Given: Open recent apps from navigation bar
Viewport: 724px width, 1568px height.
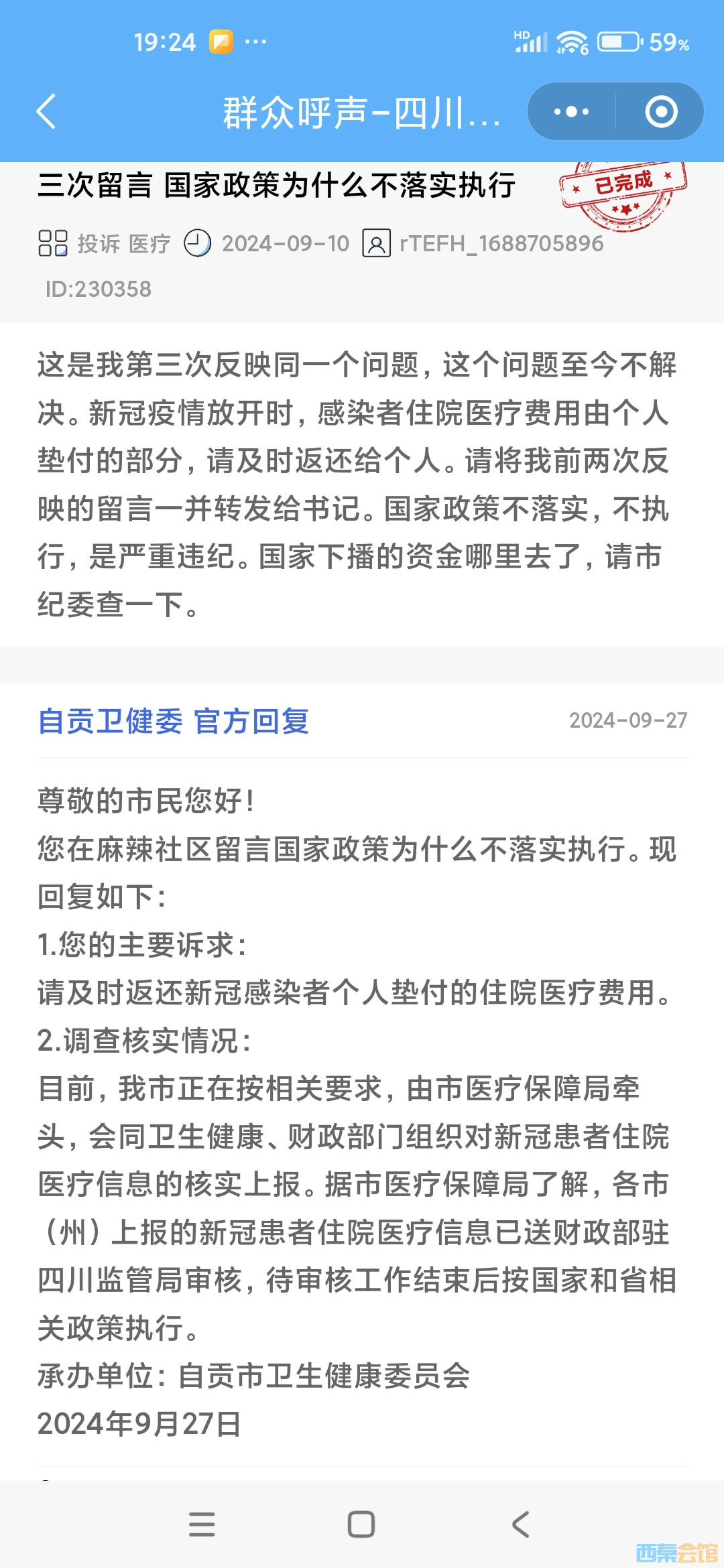Looking at the screenshot, I should click(202, 1524).
